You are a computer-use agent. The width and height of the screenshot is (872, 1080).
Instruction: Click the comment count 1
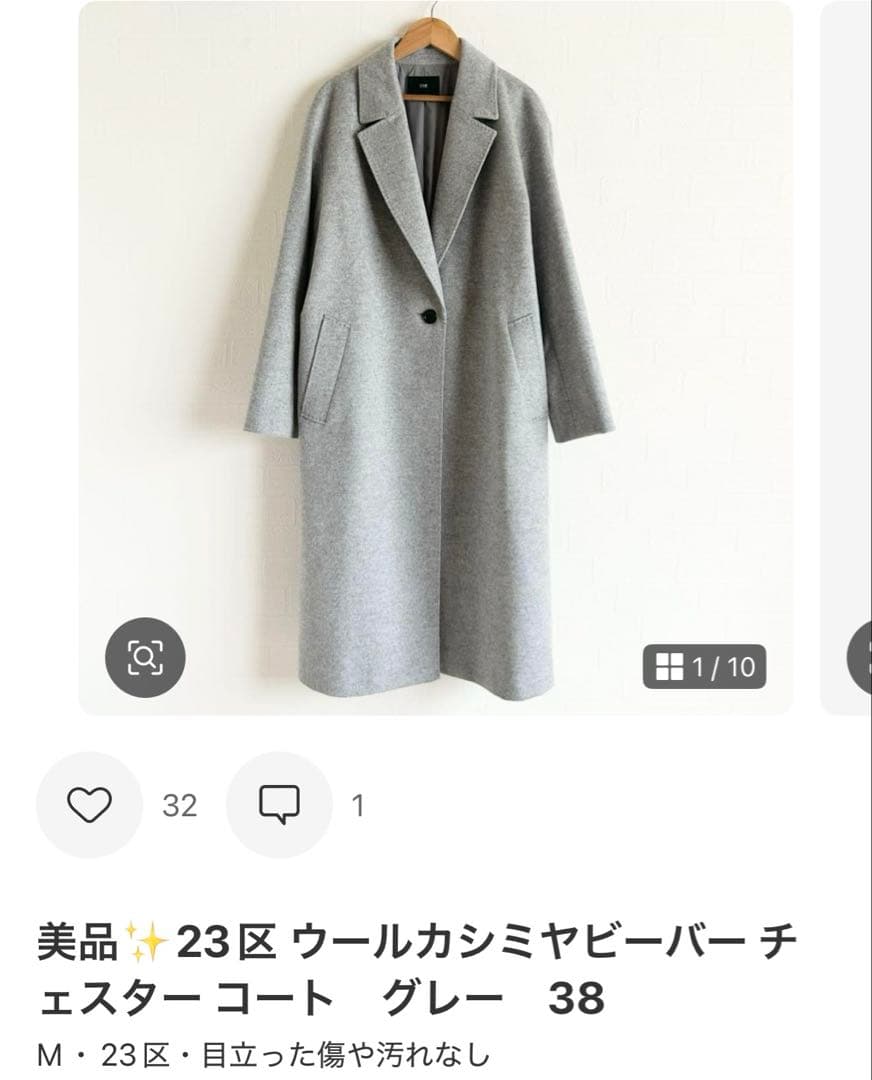coord(358,805)
